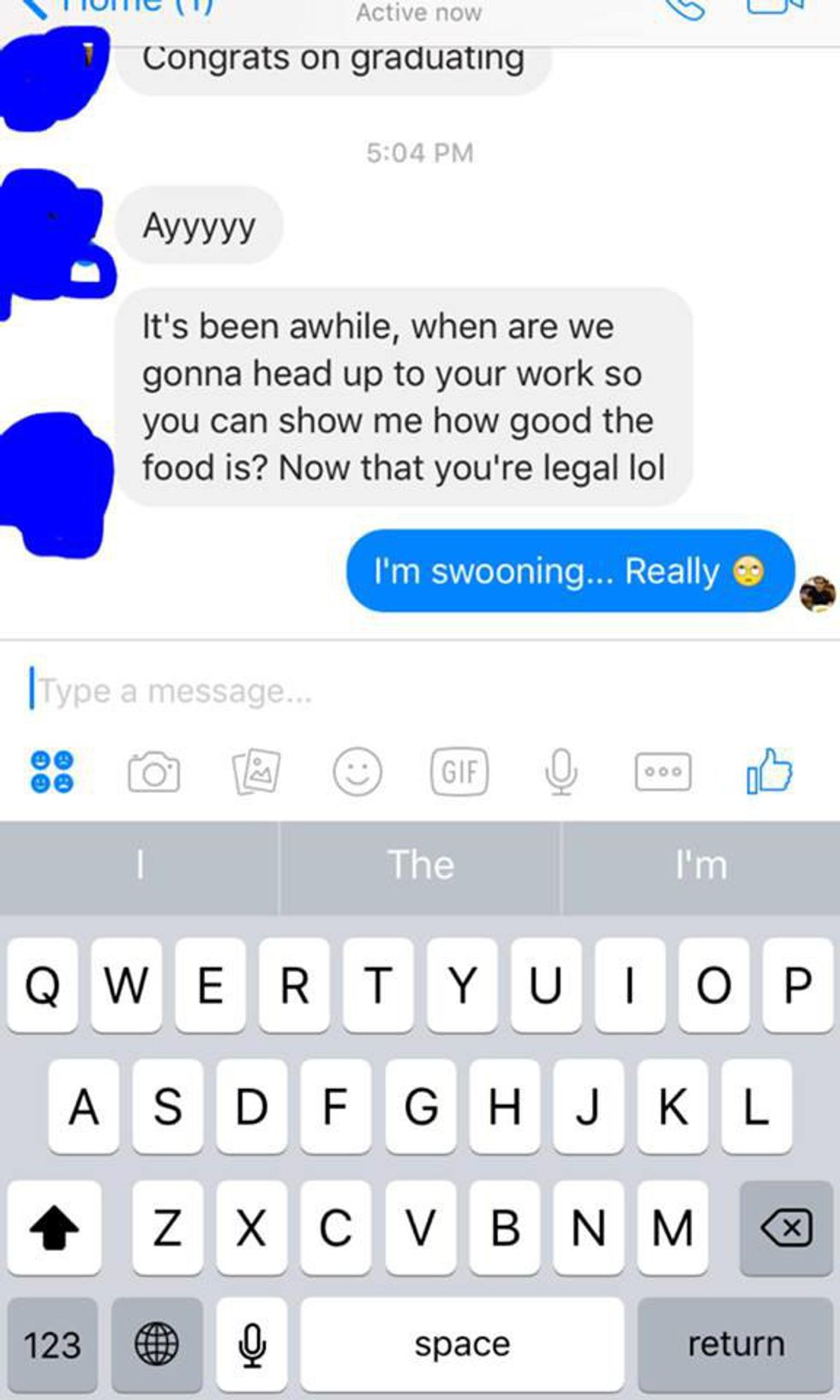Switch keyboard to 123 numbers
Screen dimensions: 840x1400
click(52, 1343)
